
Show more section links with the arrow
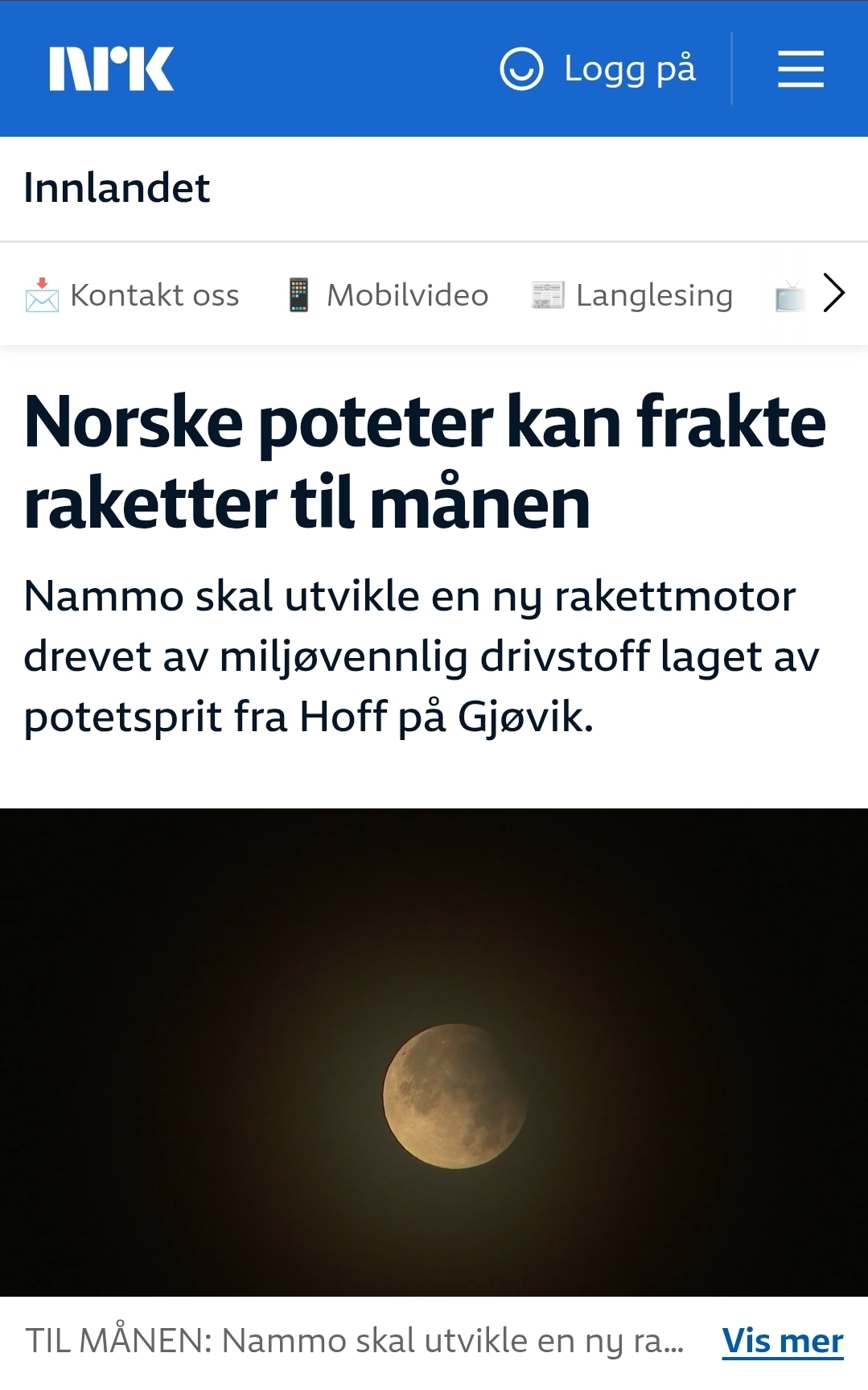[834, 293]
